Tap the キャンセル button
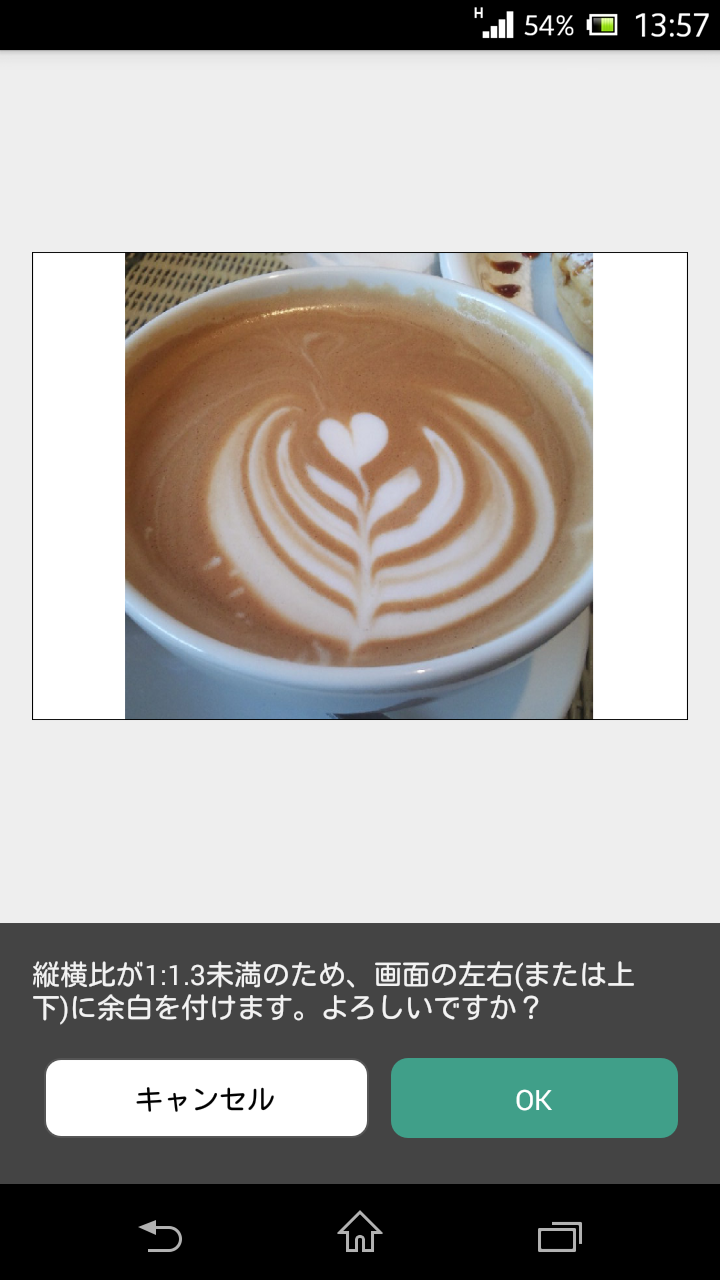 click(x=206, y=1098)
